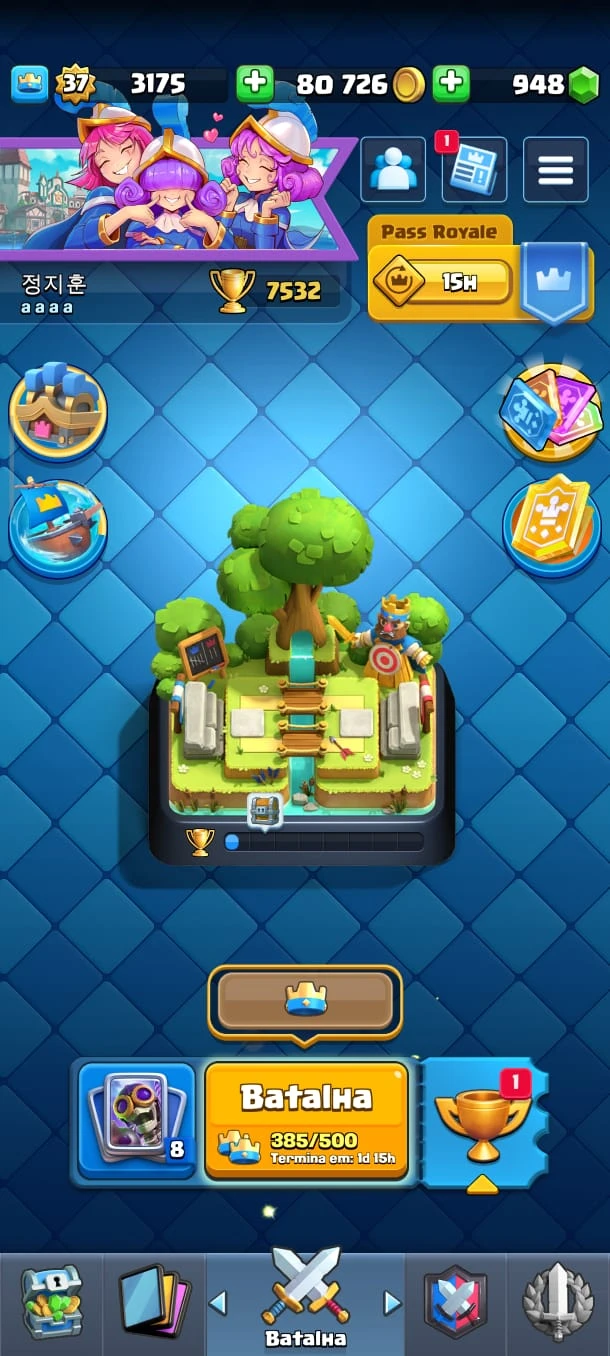Open the golden banner card icon
This screenshot has width=610, height=1356.
552,526
